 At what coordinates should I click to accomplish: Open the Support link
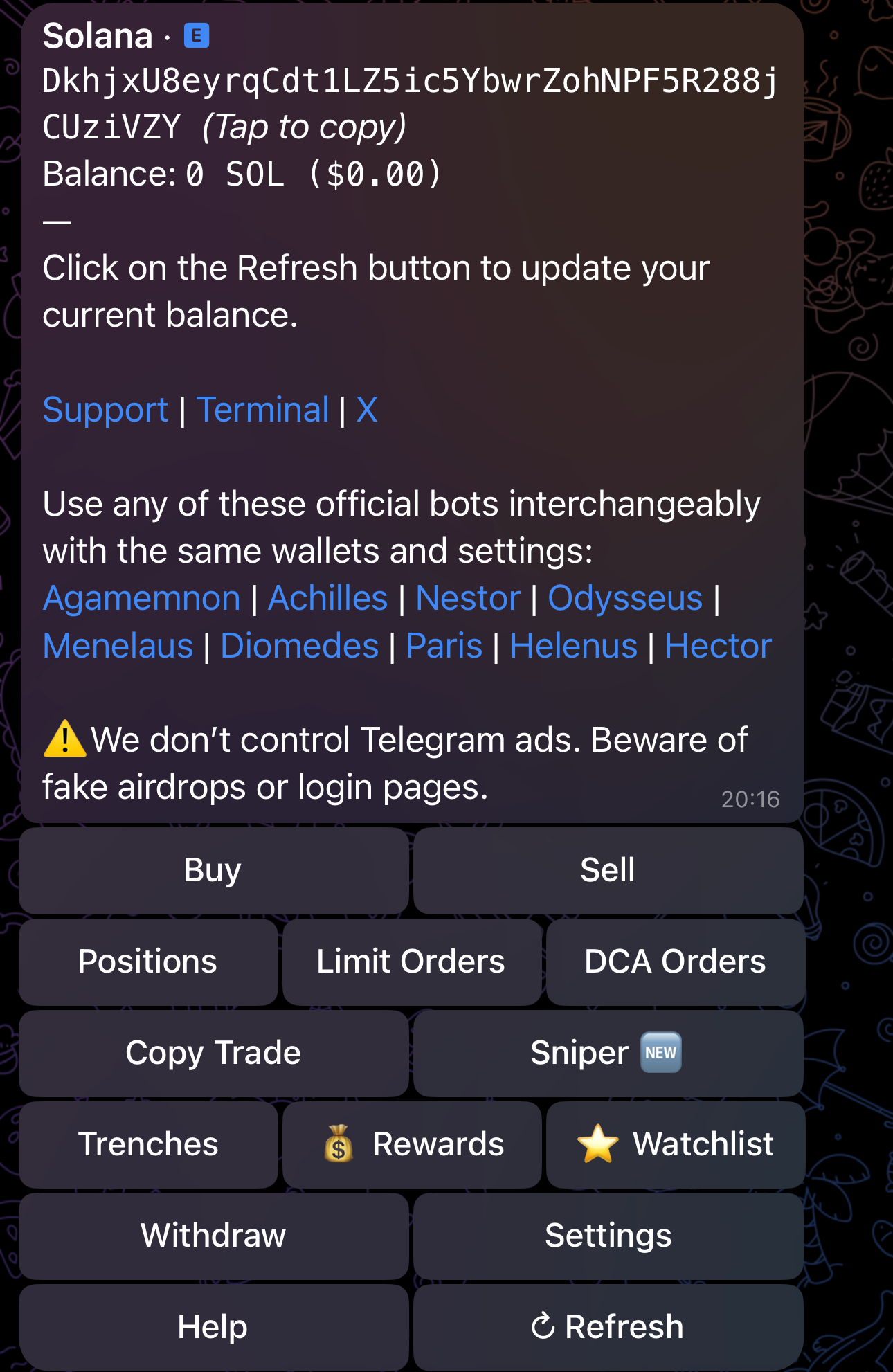[105, 410]
